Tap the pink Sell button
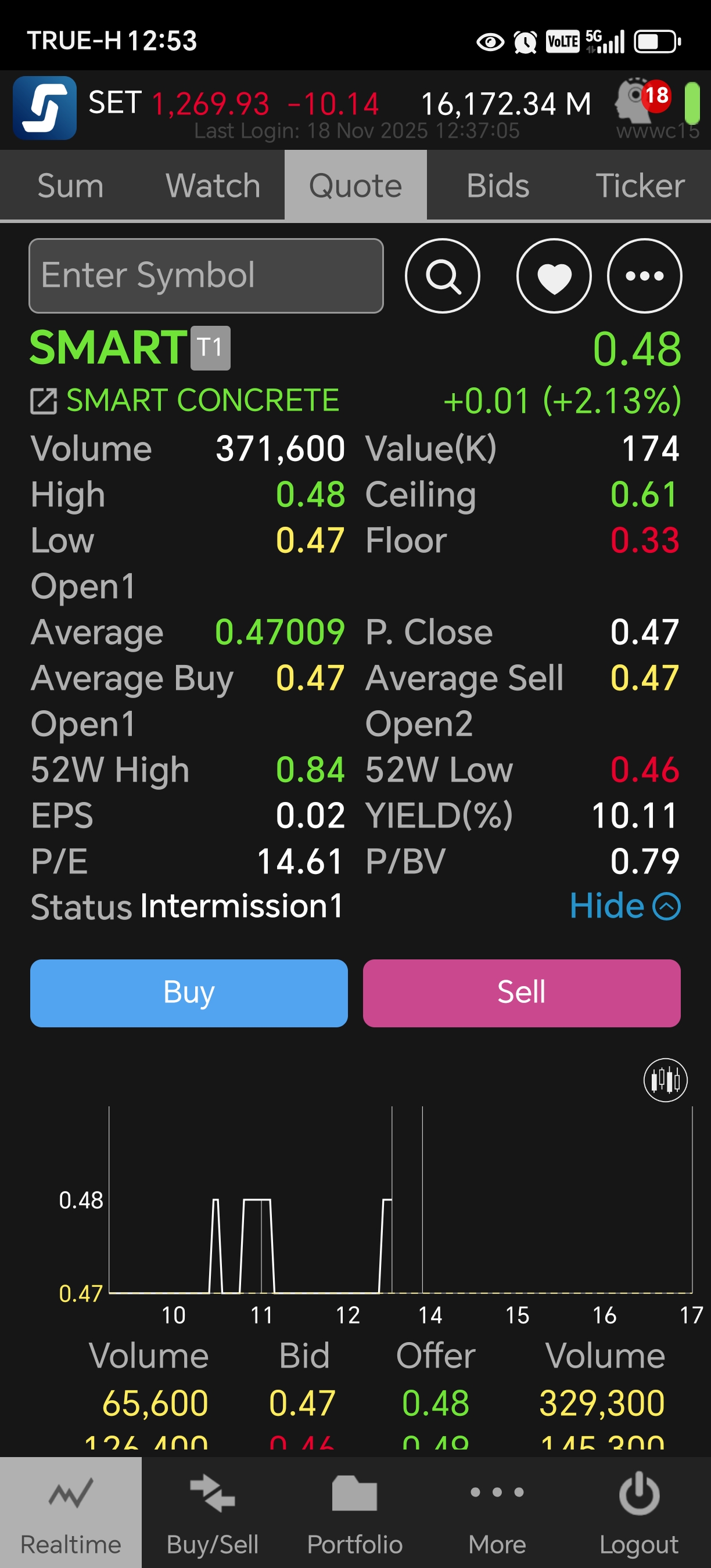The width and height of the screenshot is (711, 1568). point(522,993)
